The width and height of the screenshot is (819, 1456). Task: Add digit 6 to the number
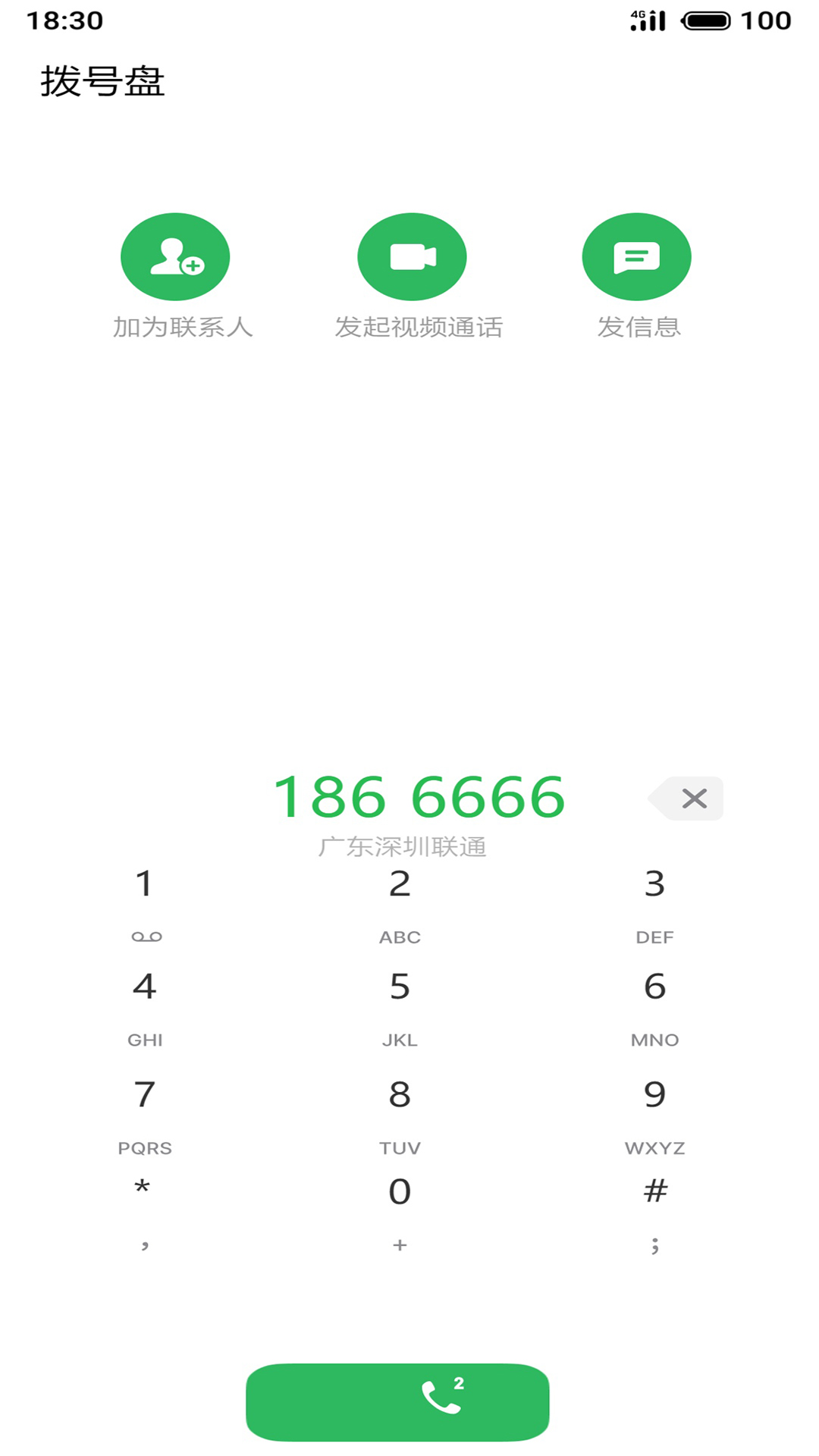point(654,1005)
